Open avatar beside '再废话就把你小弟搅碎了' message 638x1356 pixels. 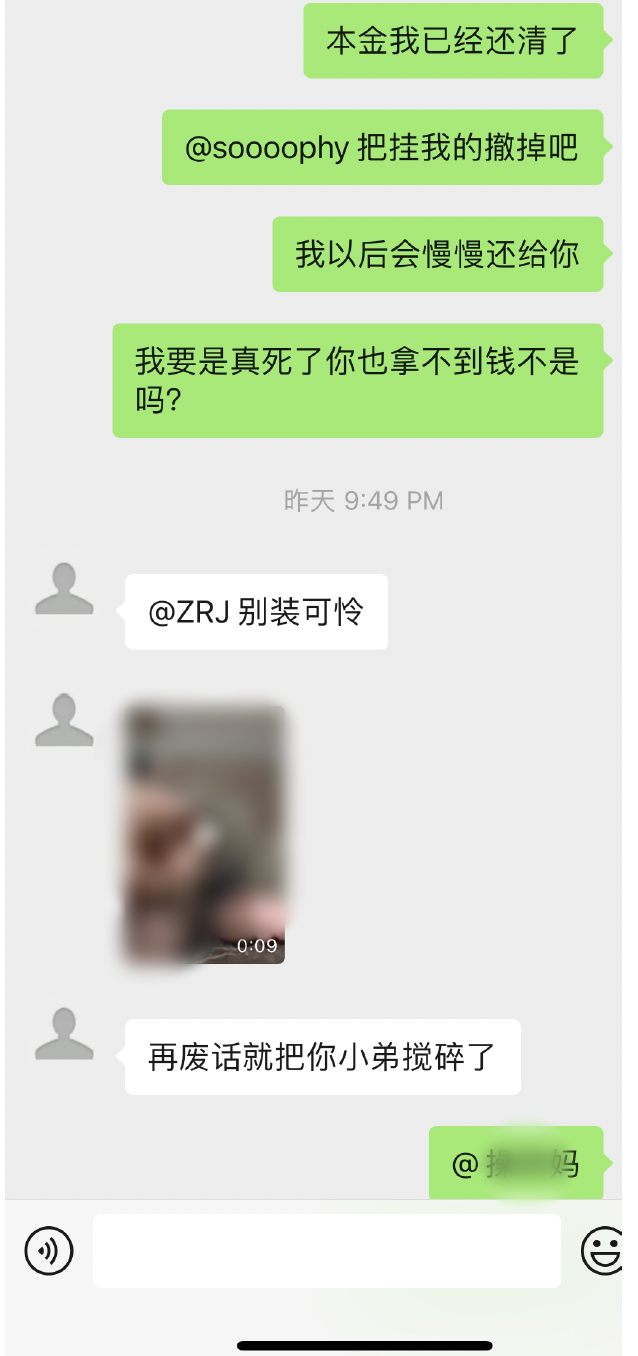click(x=64, y=1033)
